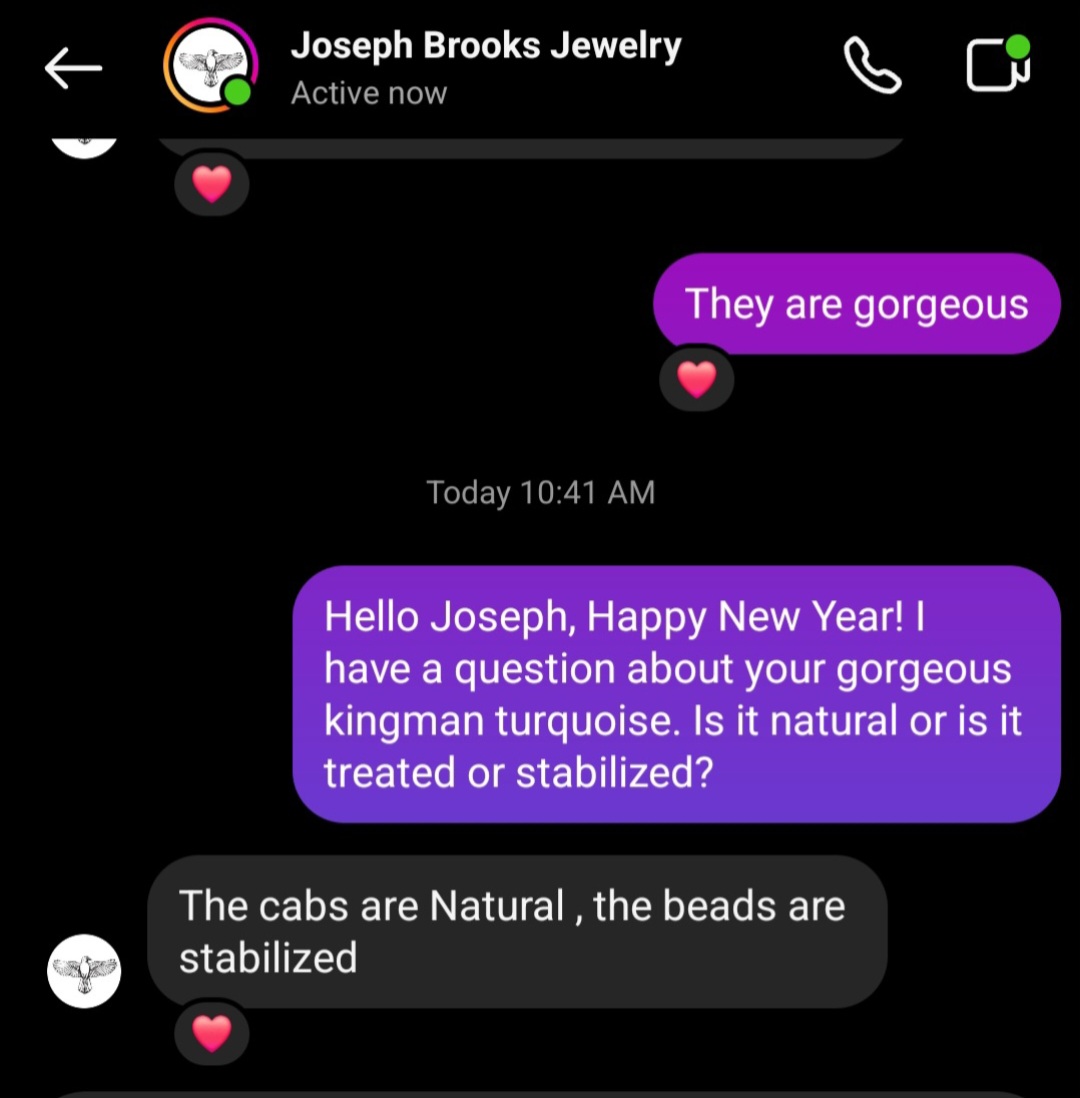
Task: Tap heart reaction under "They are gorgeous"
Action: (697, 378)
